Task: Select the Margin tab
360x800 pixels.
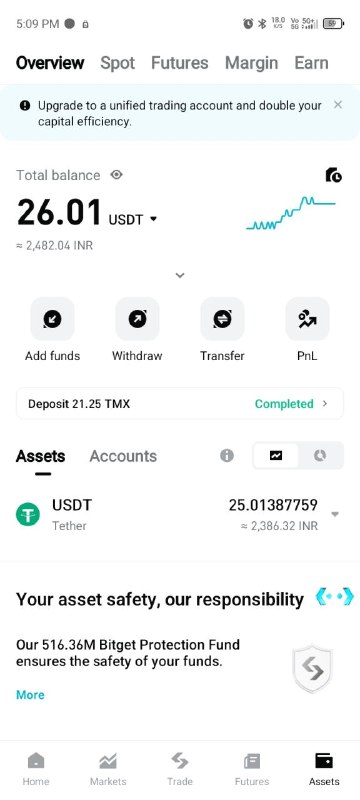Action: (x=251, y=63)
